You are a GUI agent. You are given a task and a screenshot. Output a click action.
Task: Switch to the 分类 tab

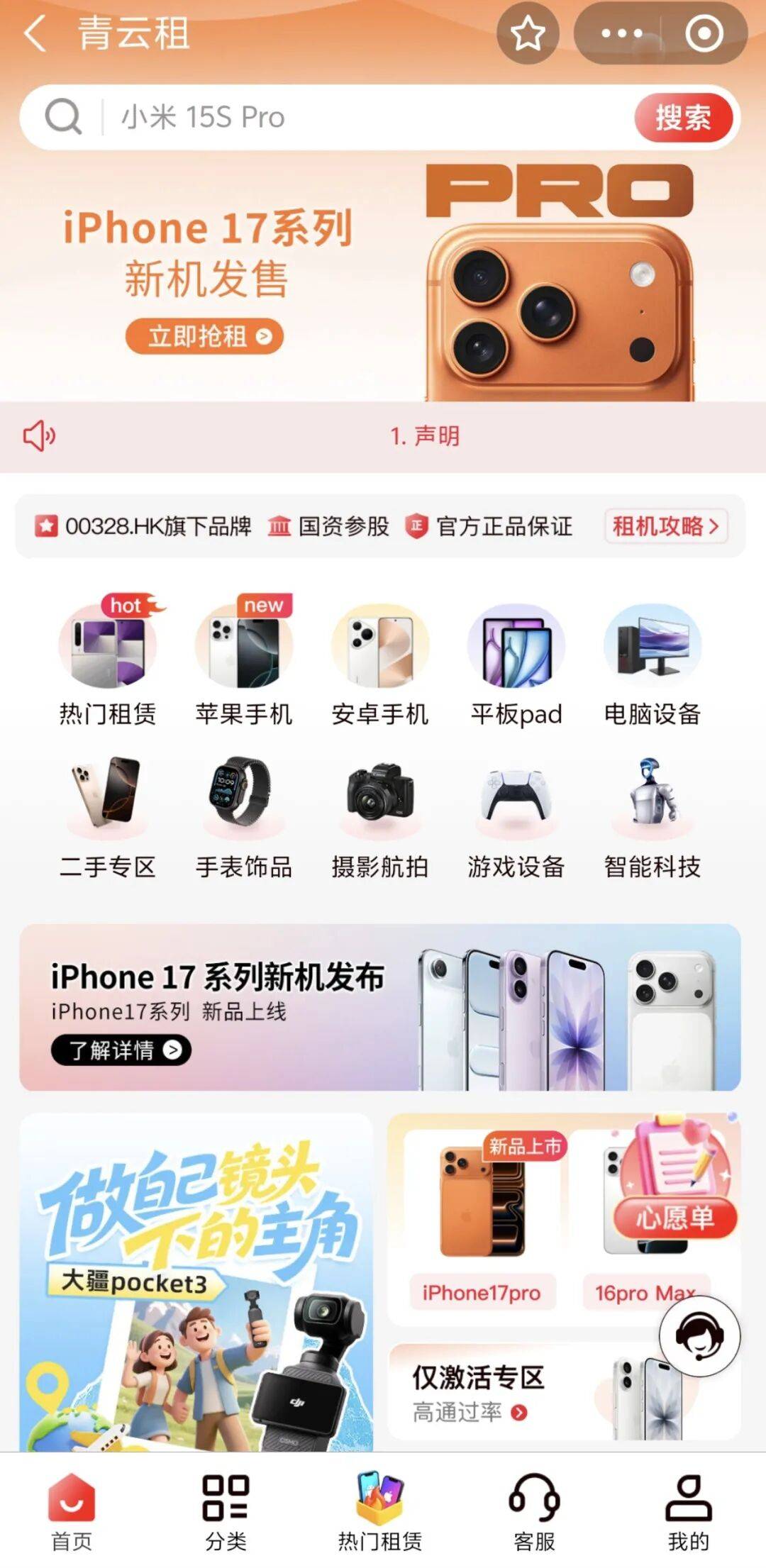coord(226,1511)
